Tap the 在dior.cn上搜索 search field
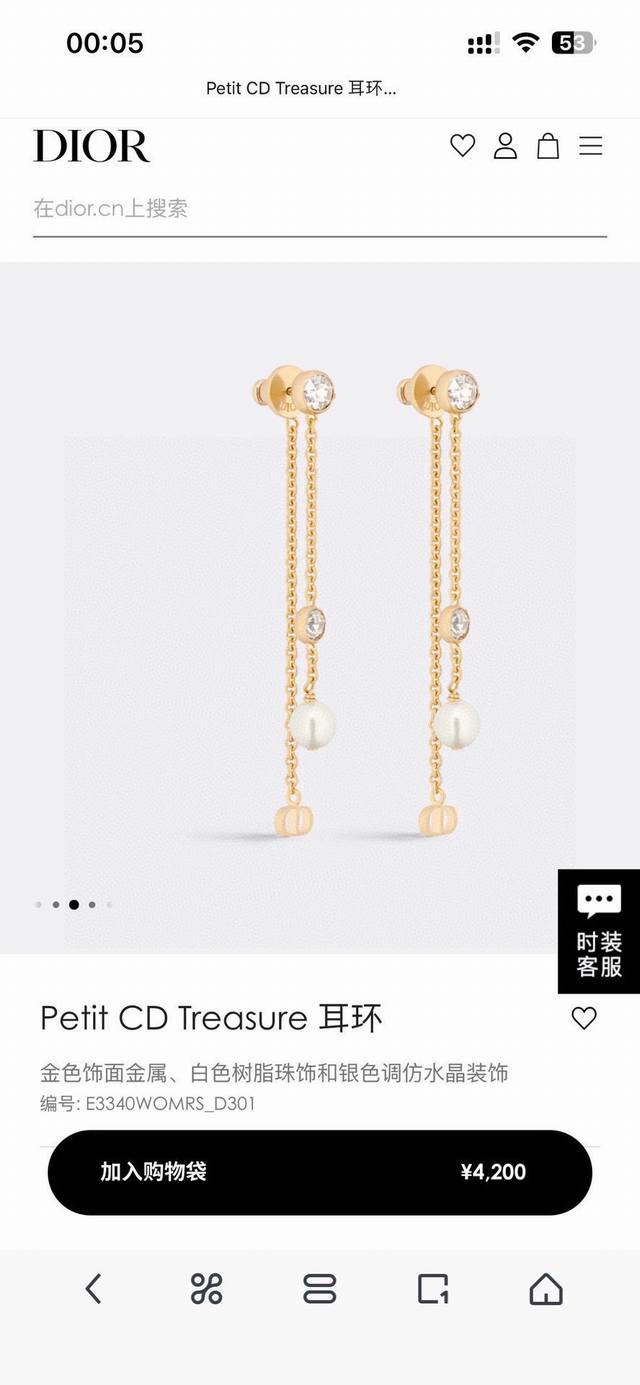 (319, 209)
